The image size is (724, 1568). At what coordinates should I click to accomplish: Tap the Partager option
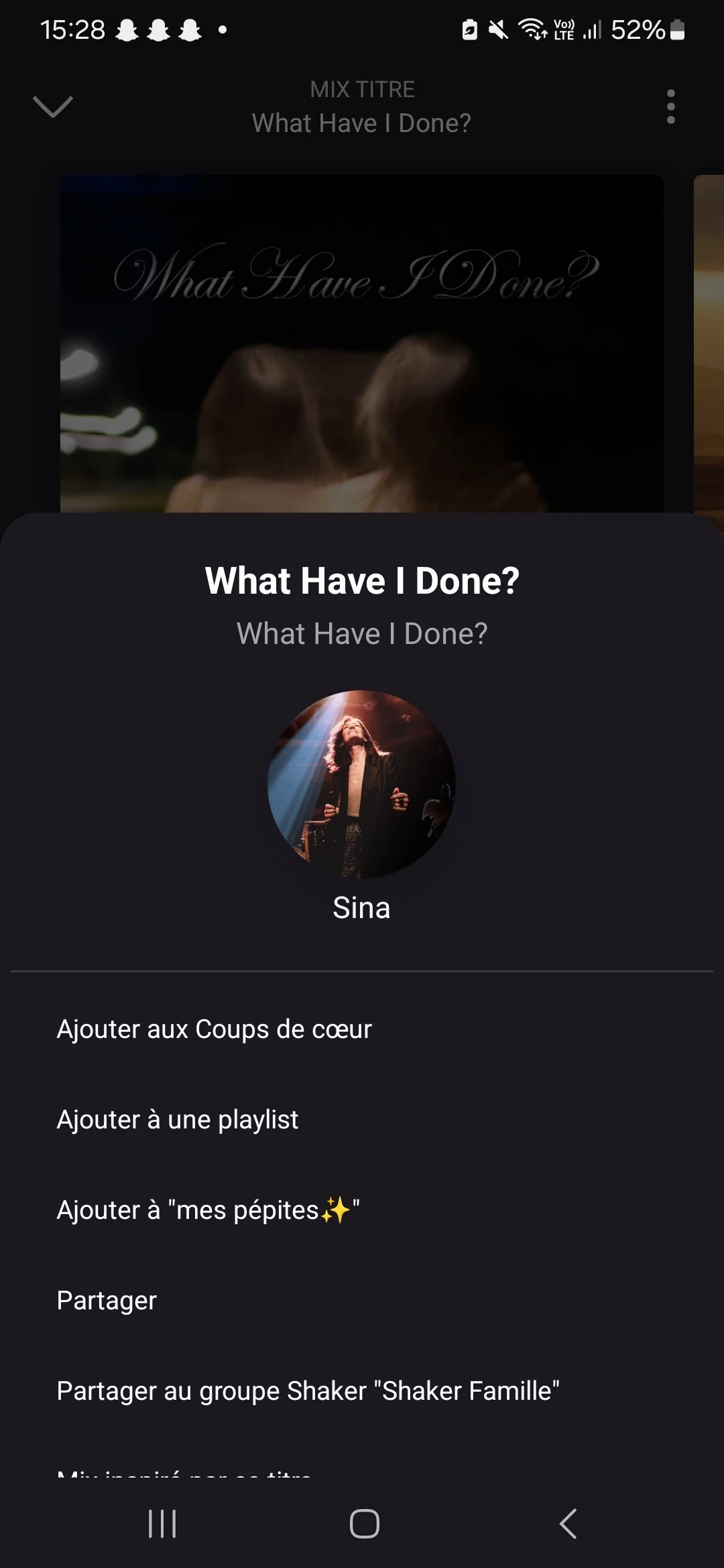[107, 1301]
